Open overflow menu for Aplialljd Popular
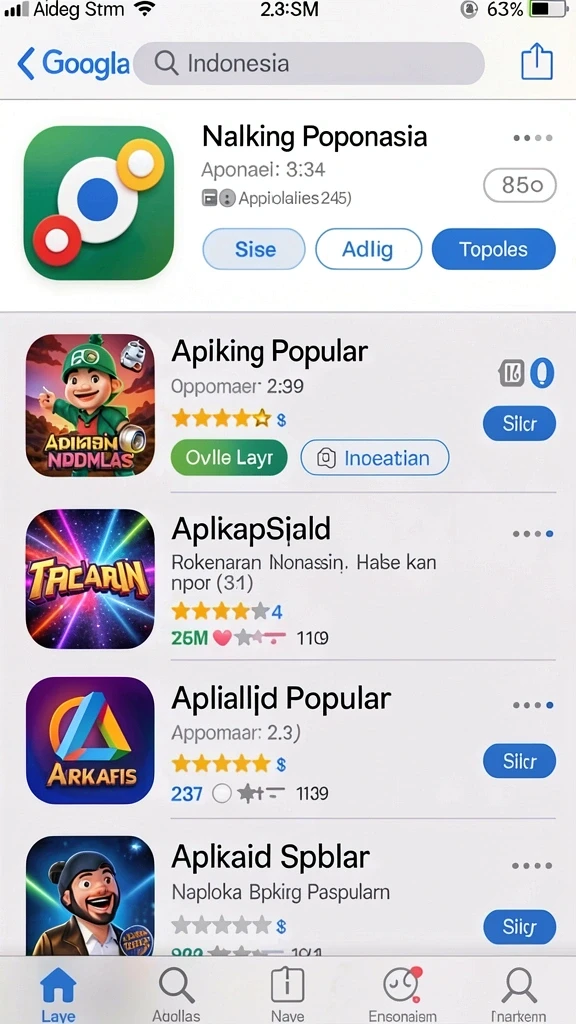The image size is (576, 1024). 533,705
